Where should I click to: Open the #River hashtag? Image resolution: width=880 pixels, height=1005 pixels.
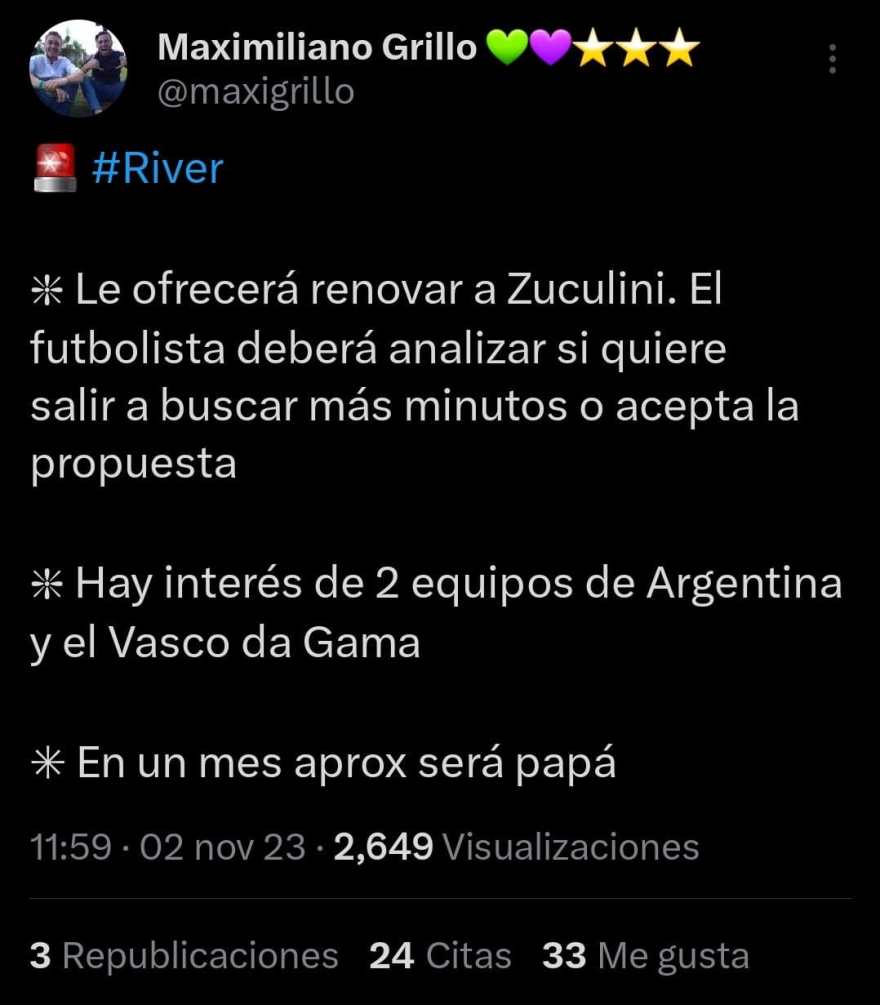(157, 168)
